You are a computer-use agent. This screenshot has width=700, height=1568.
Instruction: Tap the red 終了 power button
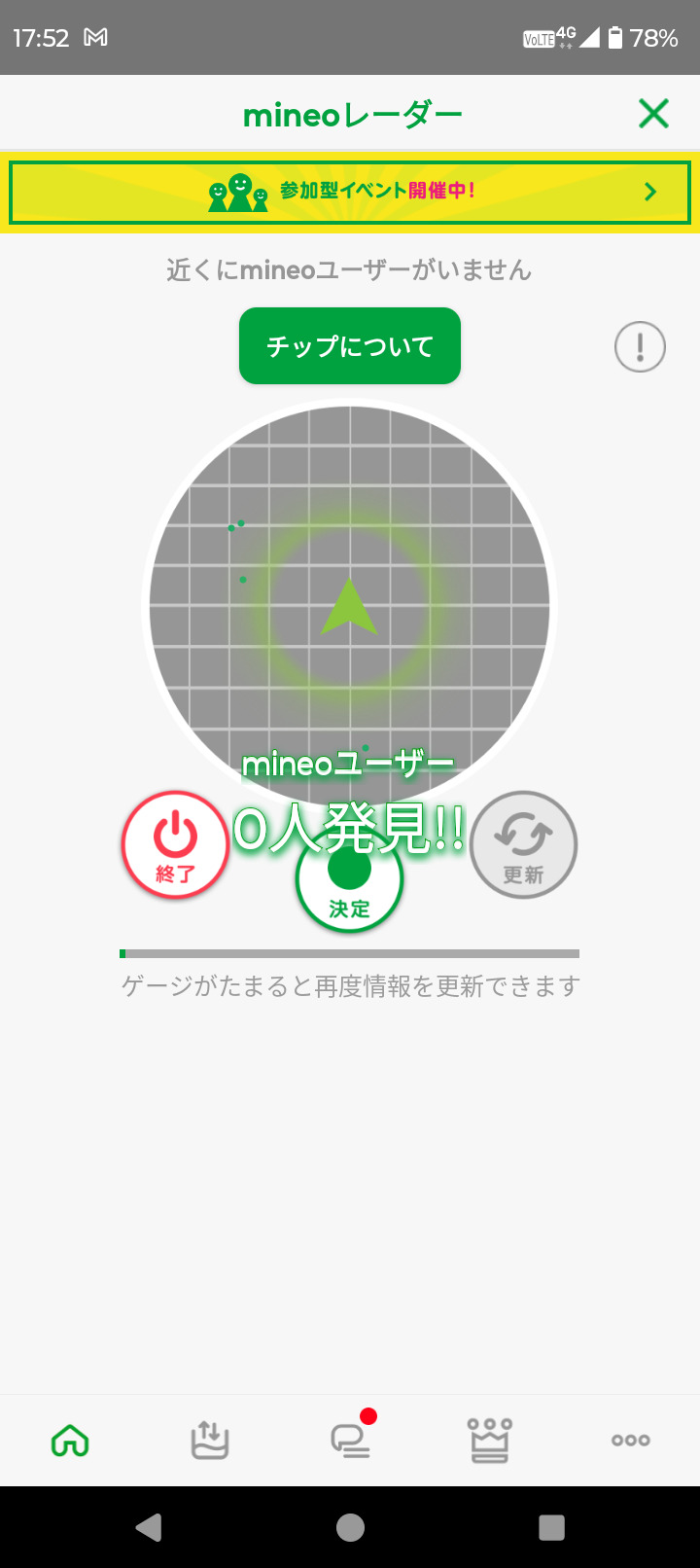175,844
